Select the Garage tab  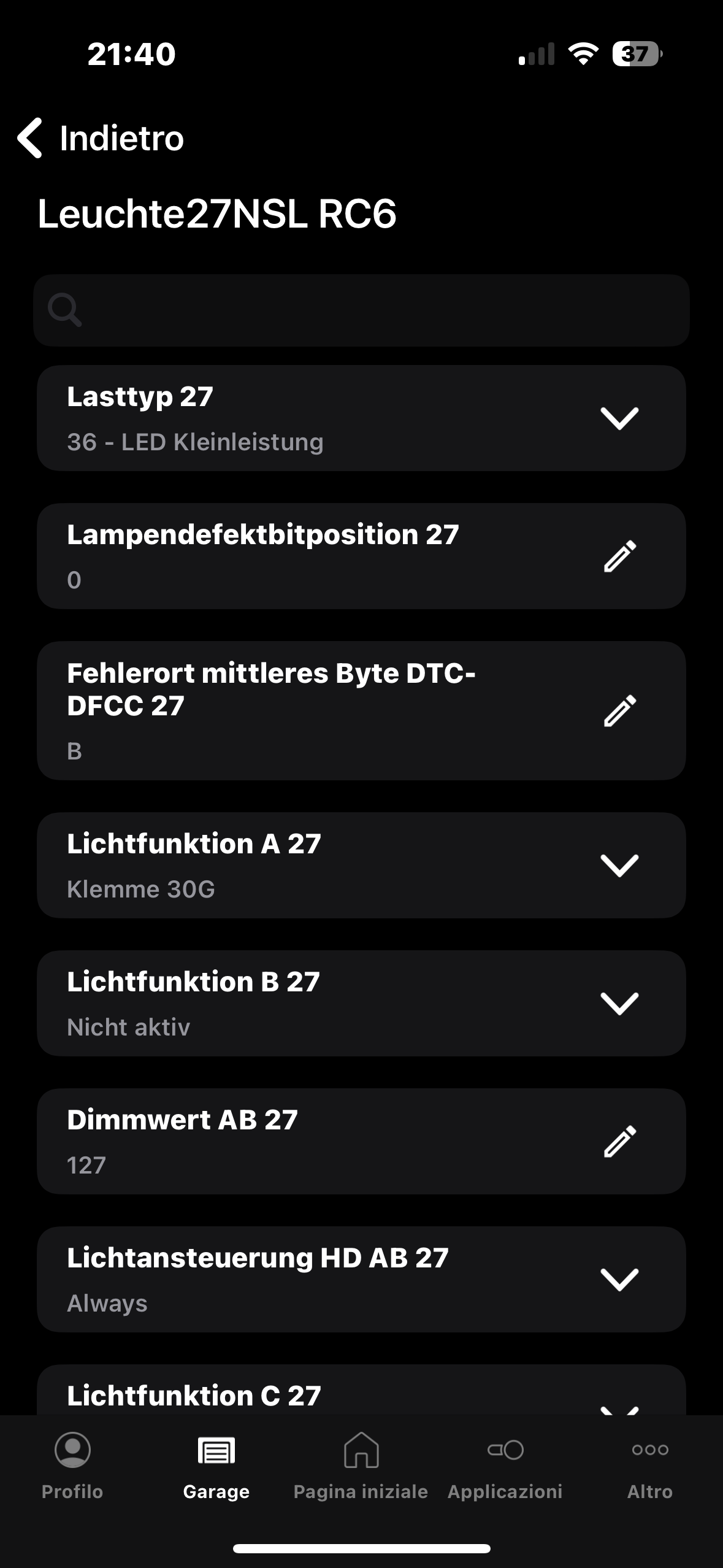click(x=216, y=1467)
